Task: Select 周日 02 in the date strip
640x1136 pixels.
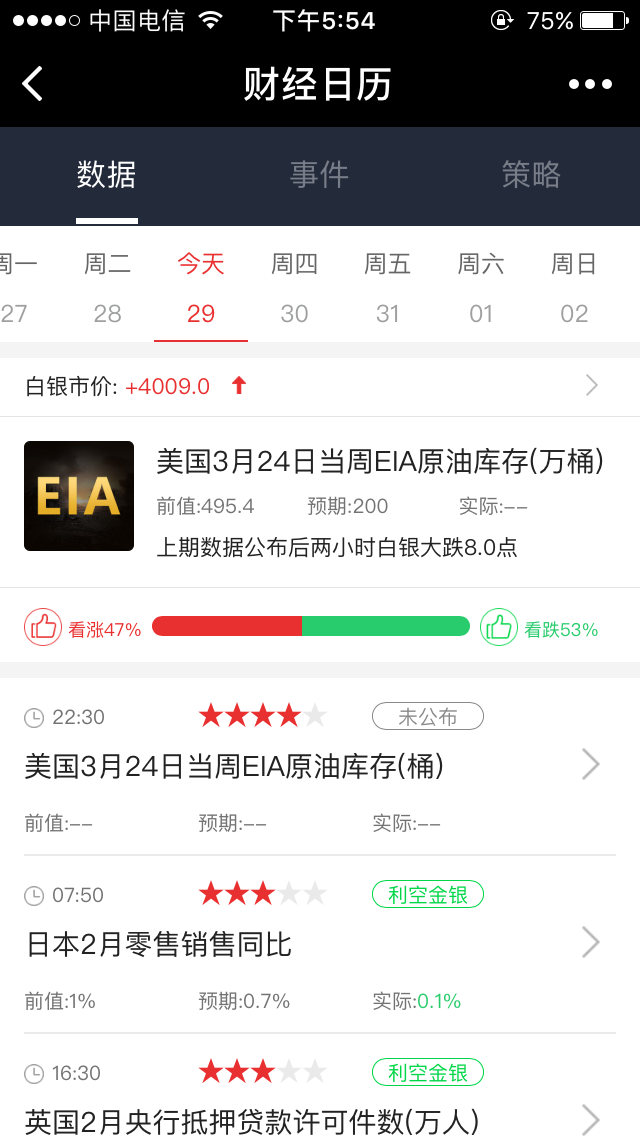Action: (x=574, y=288)
